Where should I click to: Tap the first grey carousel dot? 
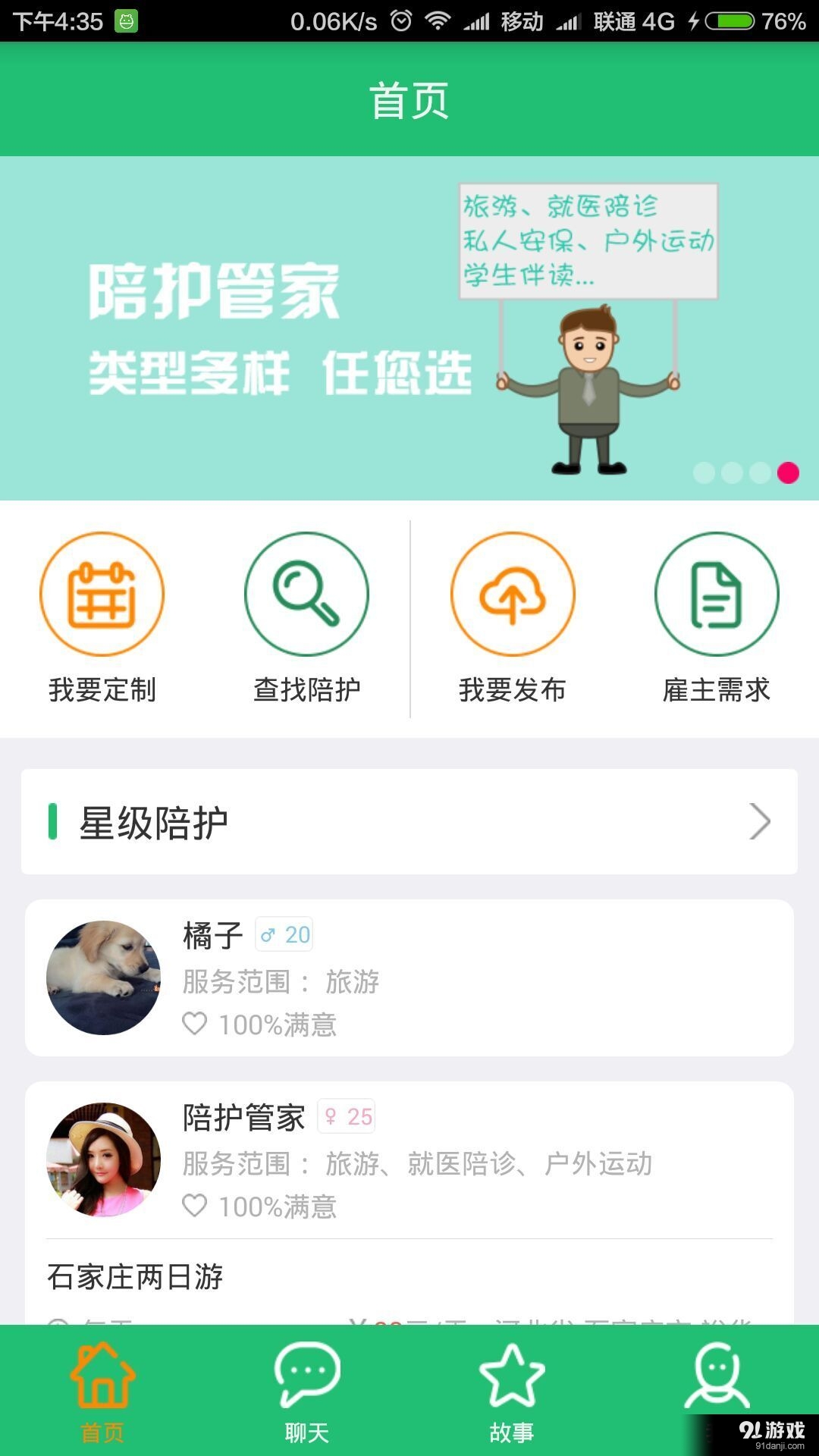tap(705, 474)
